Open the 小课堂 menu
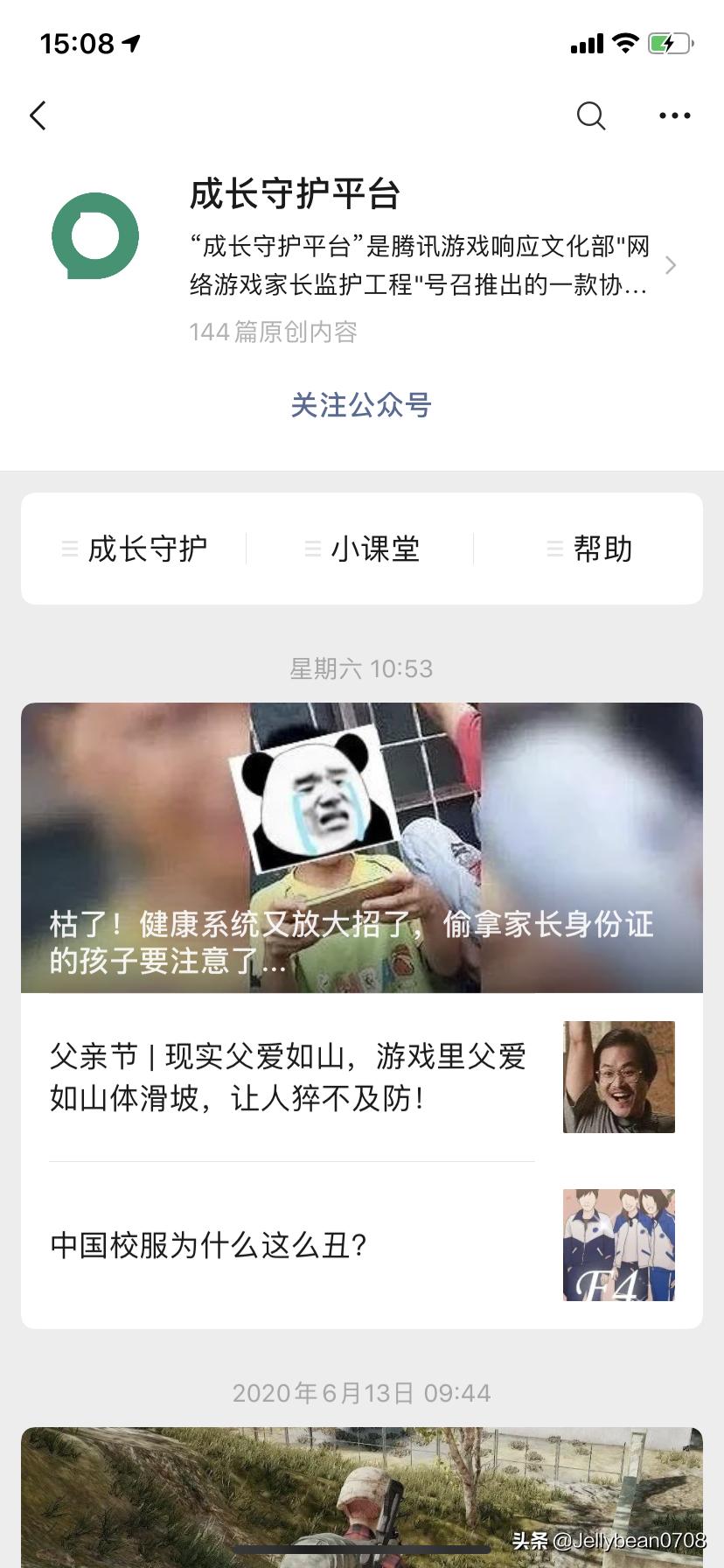The width and height of the screenshot is (724, 1568). [363, 549]
